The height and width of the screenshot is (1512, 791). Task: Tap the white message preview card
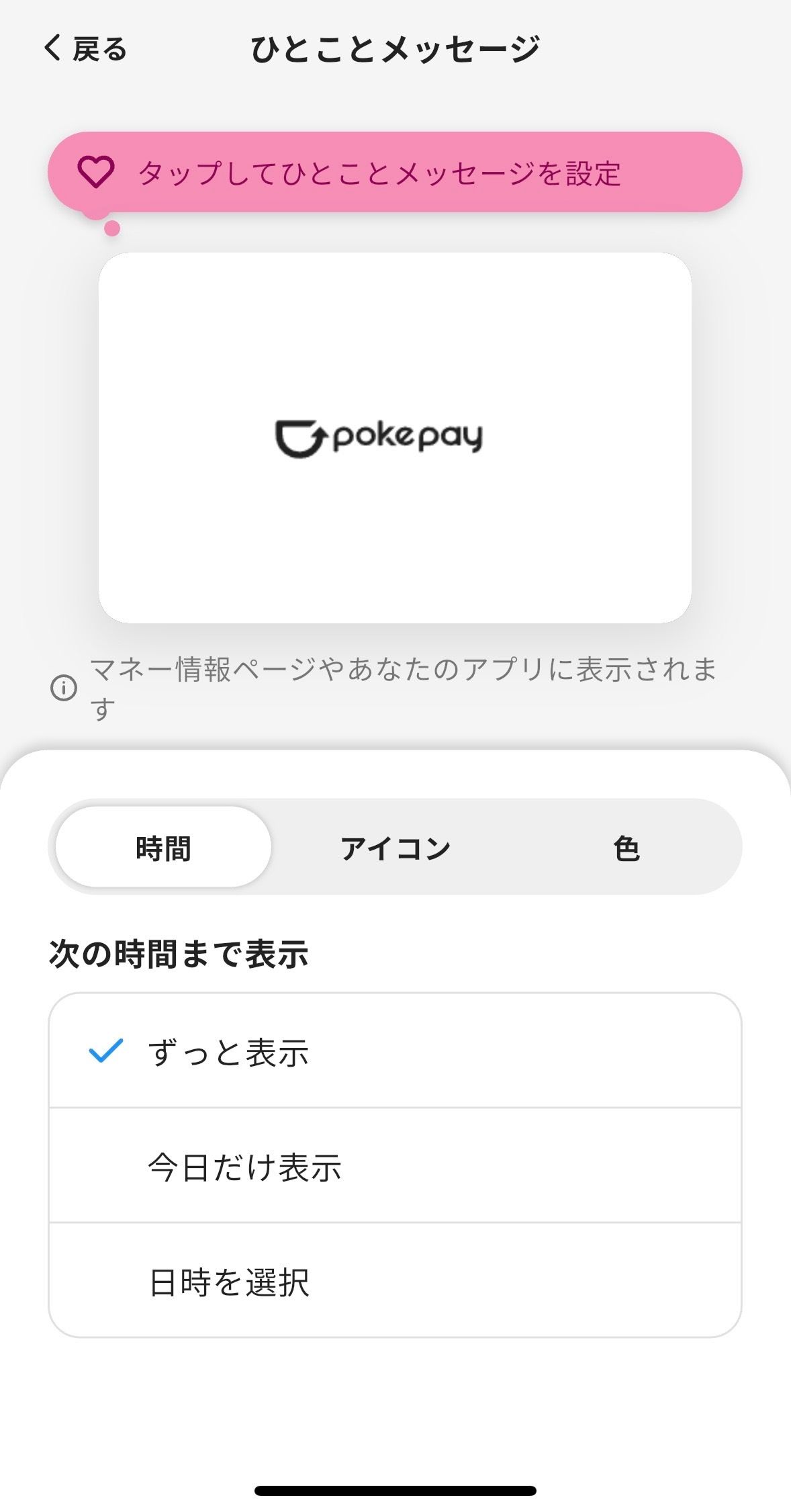pos(395,437)
